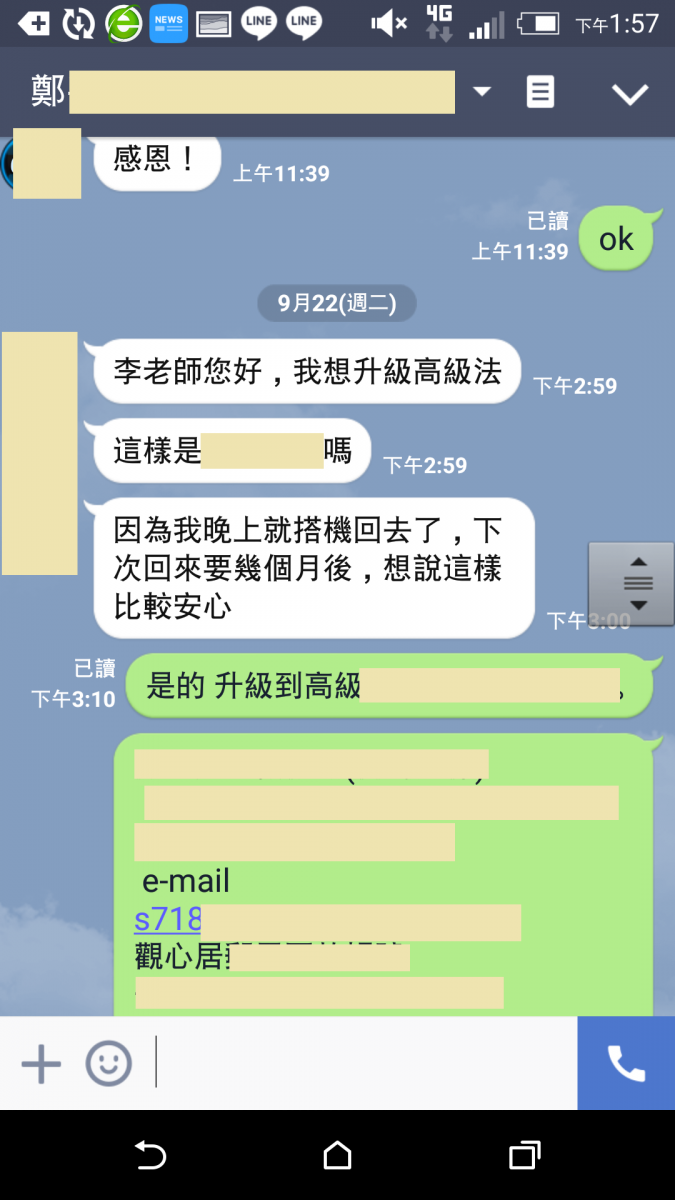675x1200 pixels.
Task: Open the chevron-down chat menu
Action: coord(630,94)
